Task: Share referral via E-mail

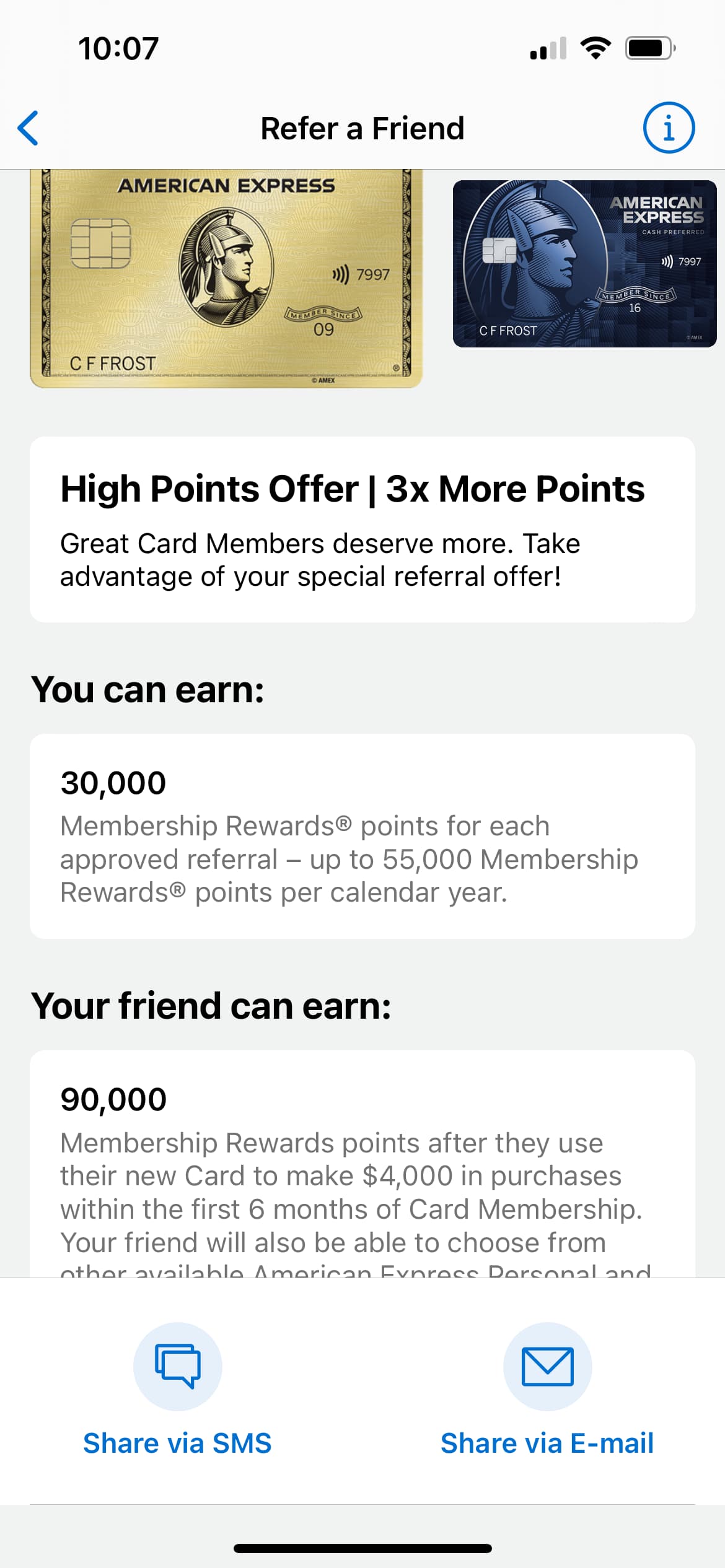Action: pyautogui.click(x=547, y=1390)
